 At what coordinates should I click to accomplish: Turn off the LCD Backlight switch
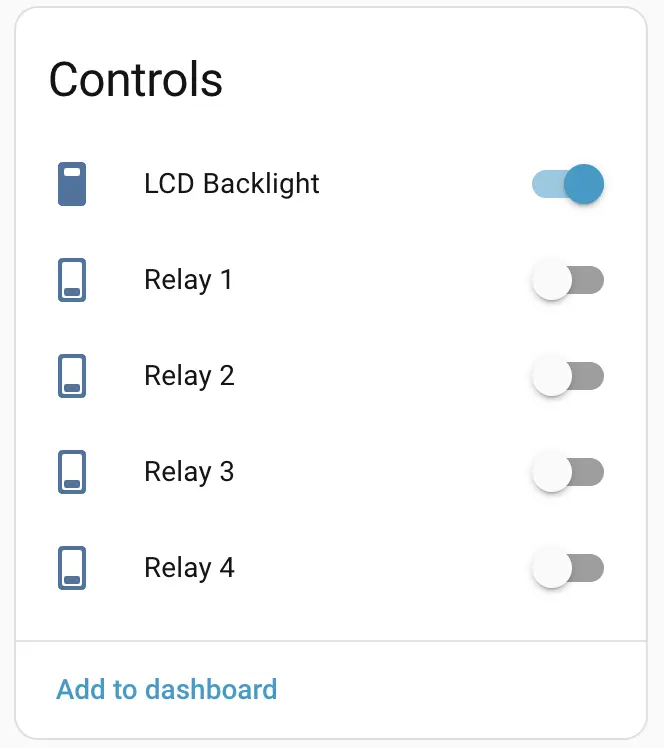(568, 184)
